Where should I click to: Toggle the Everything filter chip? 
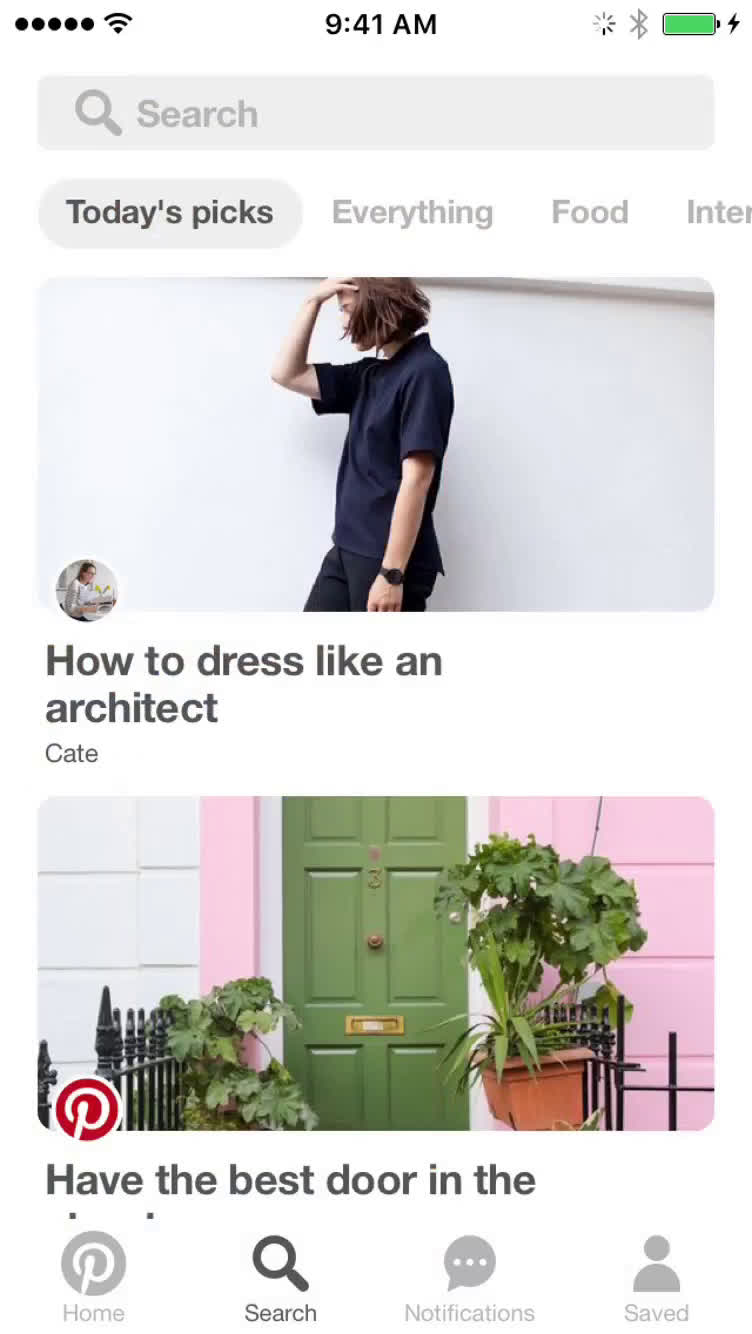tap(412, 212)
